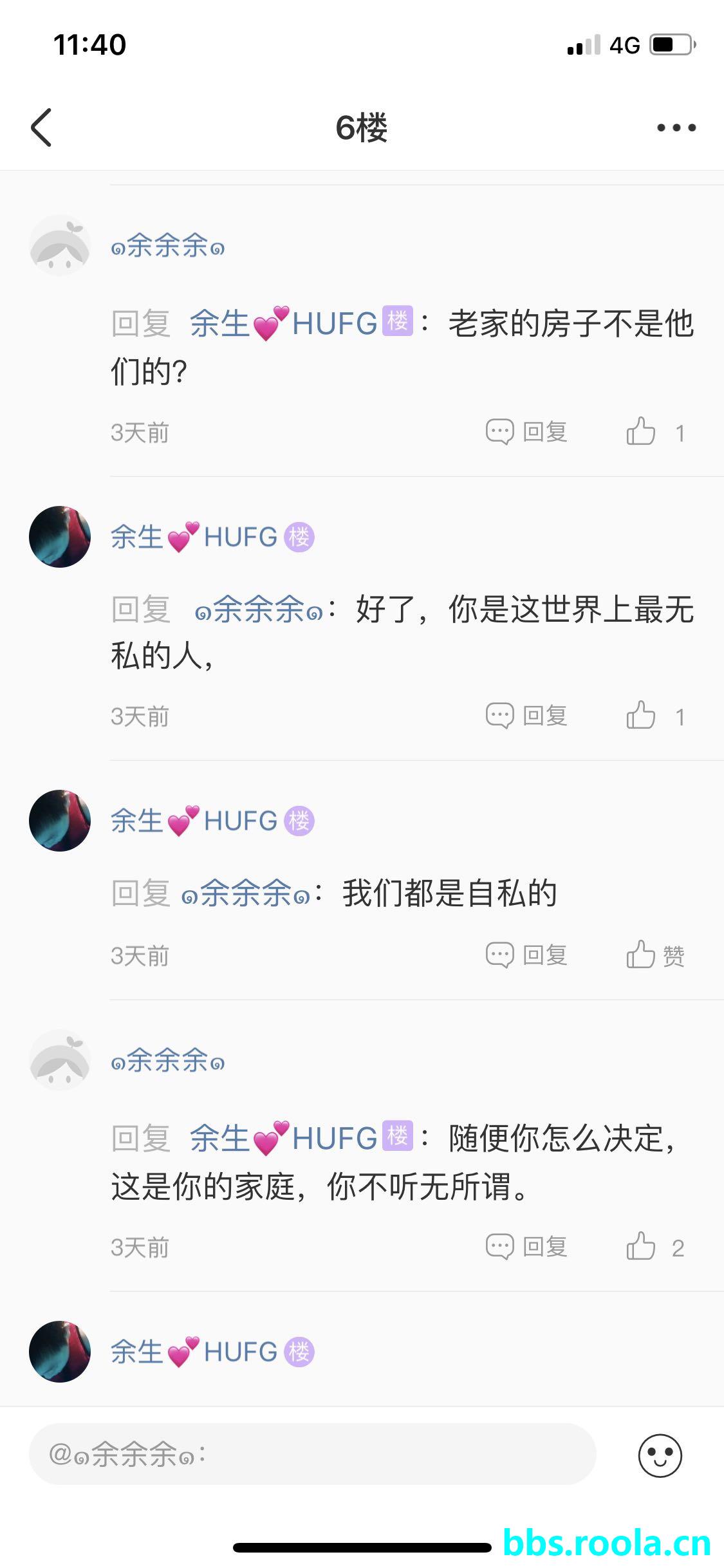This screenshot has width=724, height=1568.
Task: Open 余生💕HUFG link in "随便你怎么决定" reply
Action: tap(283, 1138)
